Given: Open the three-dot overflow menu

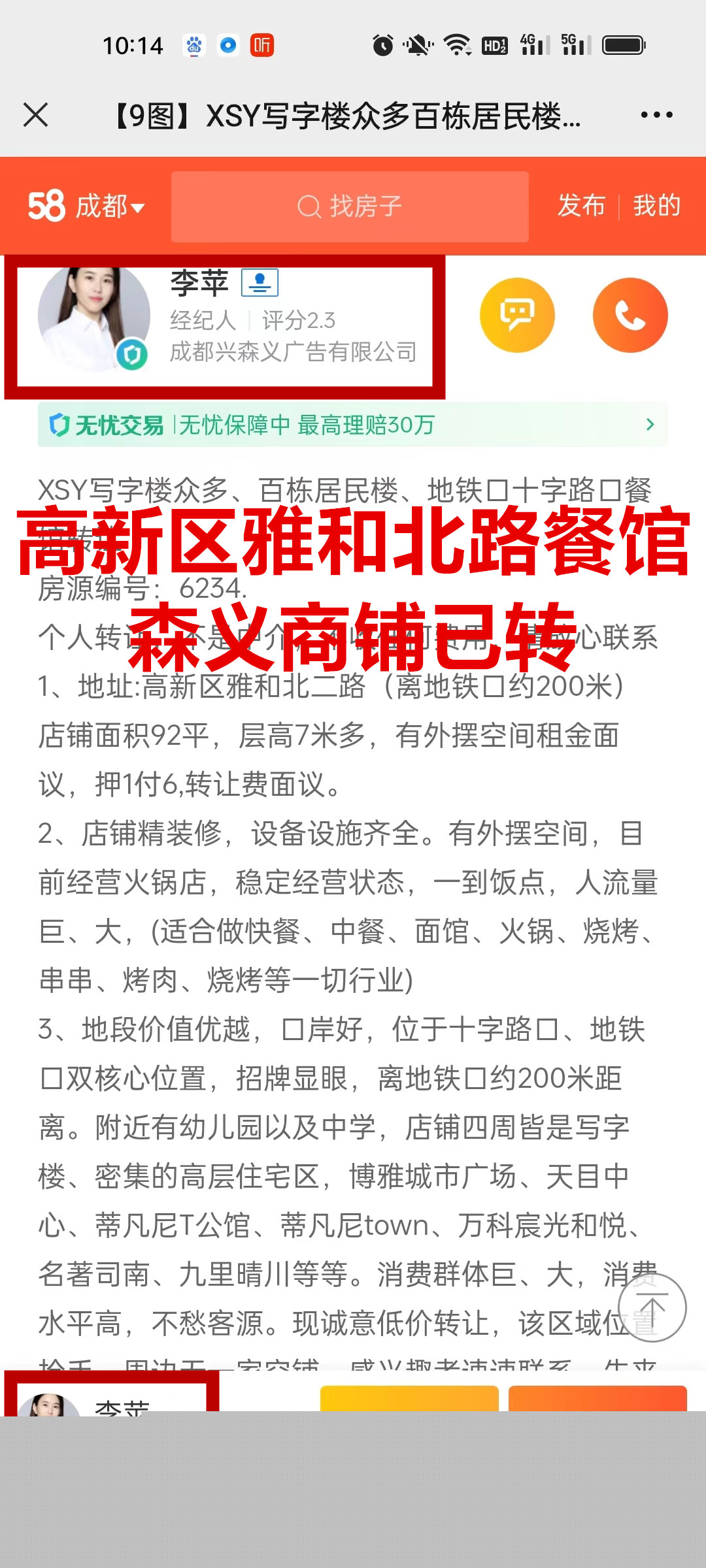Looking at the screenshot, I should 656,115.
